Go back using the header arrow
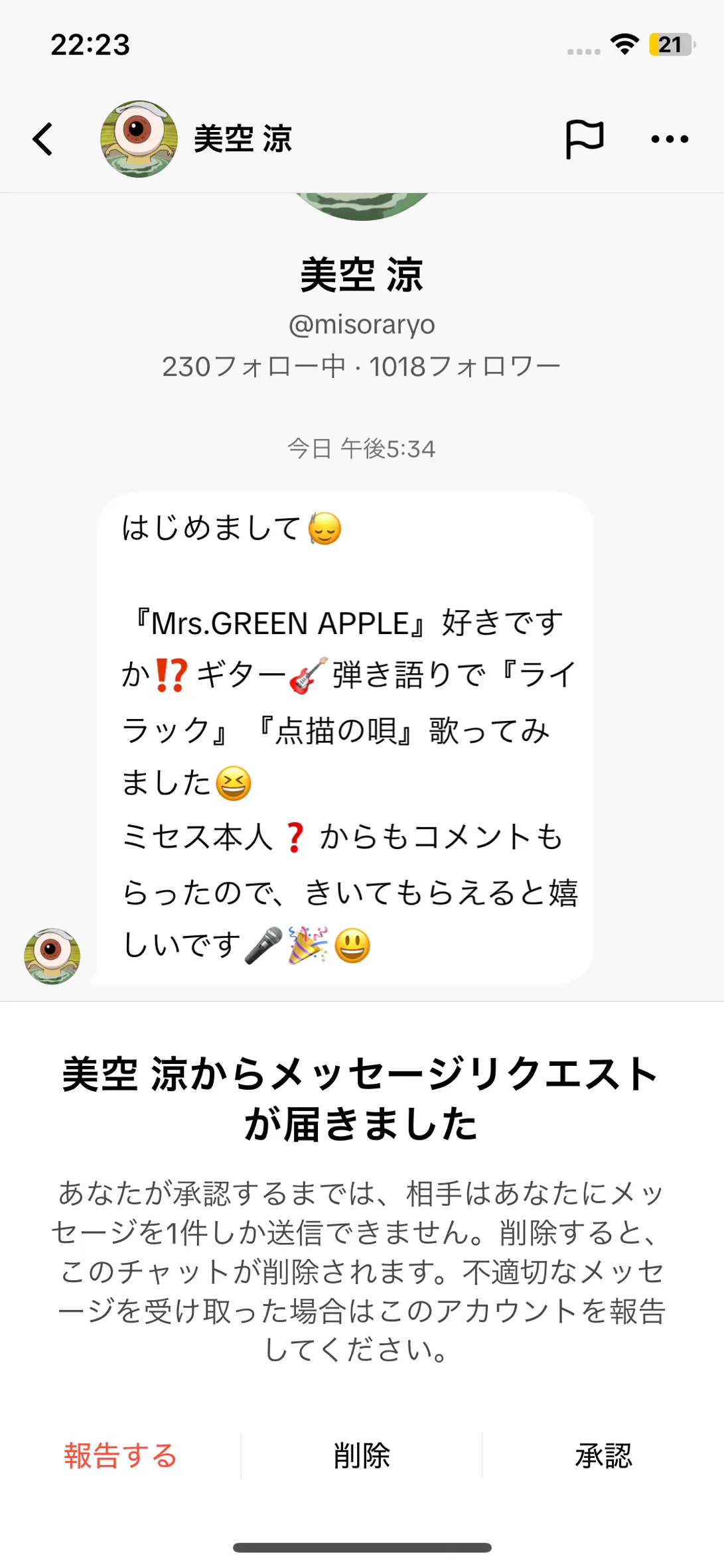Screen dimensions: 724x1568 coord(43,139)
